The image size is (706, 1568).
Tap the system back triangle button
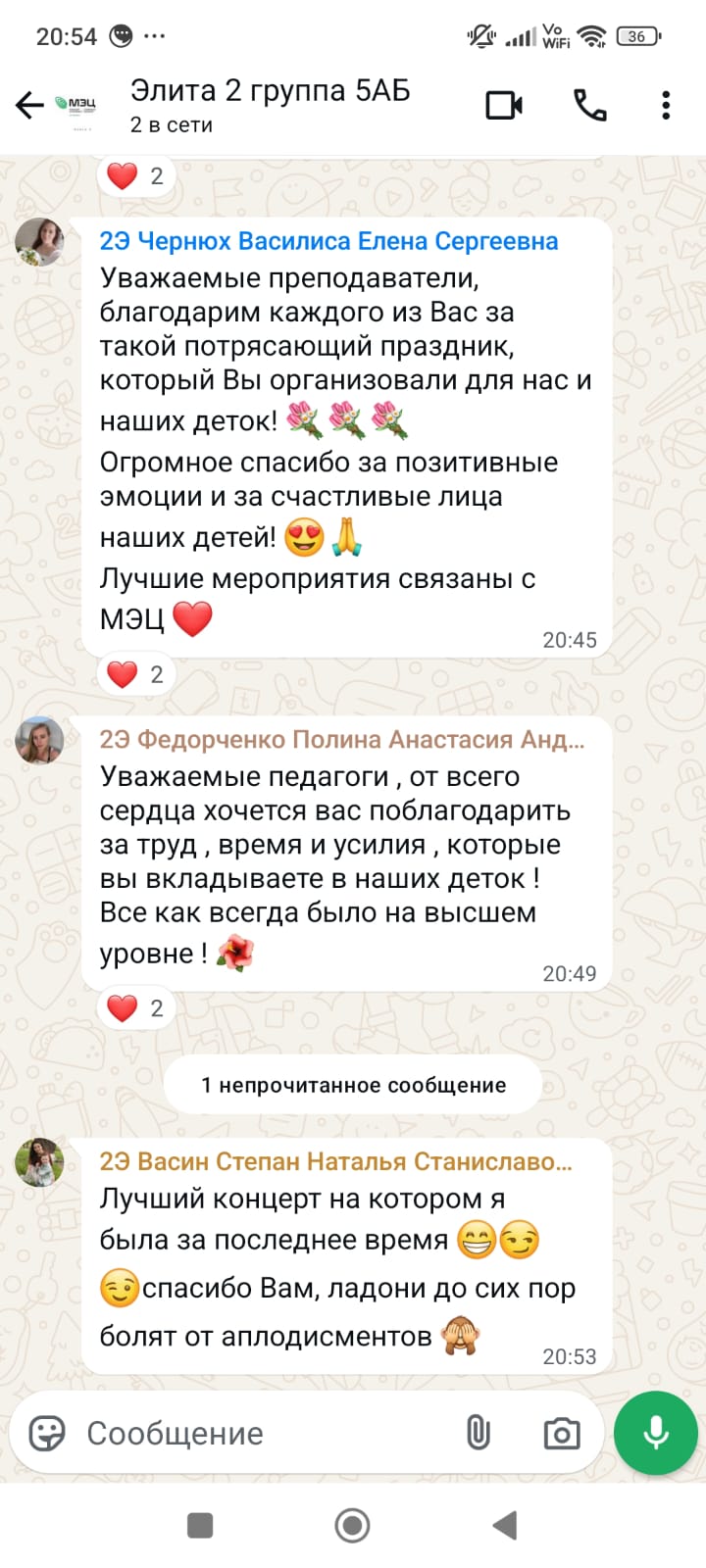tap(505, 1525)
